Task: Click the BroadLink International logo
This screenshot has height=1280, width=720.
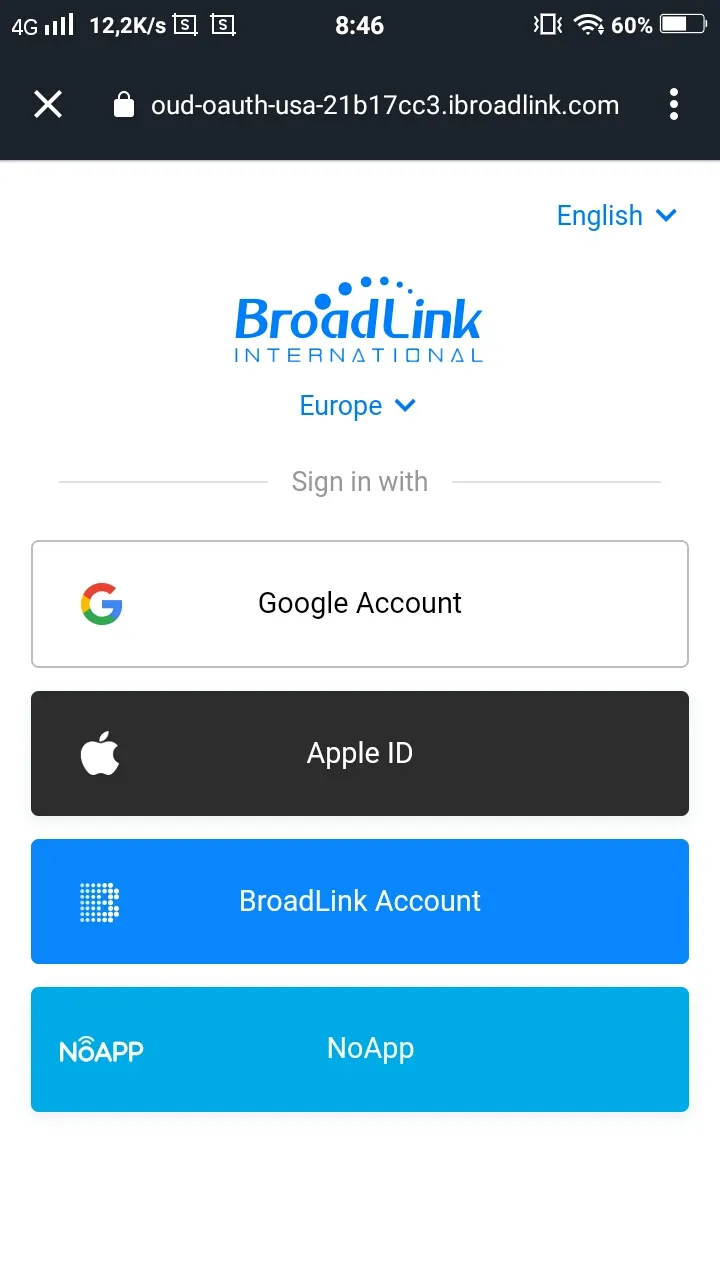Action: click(358, 320)
